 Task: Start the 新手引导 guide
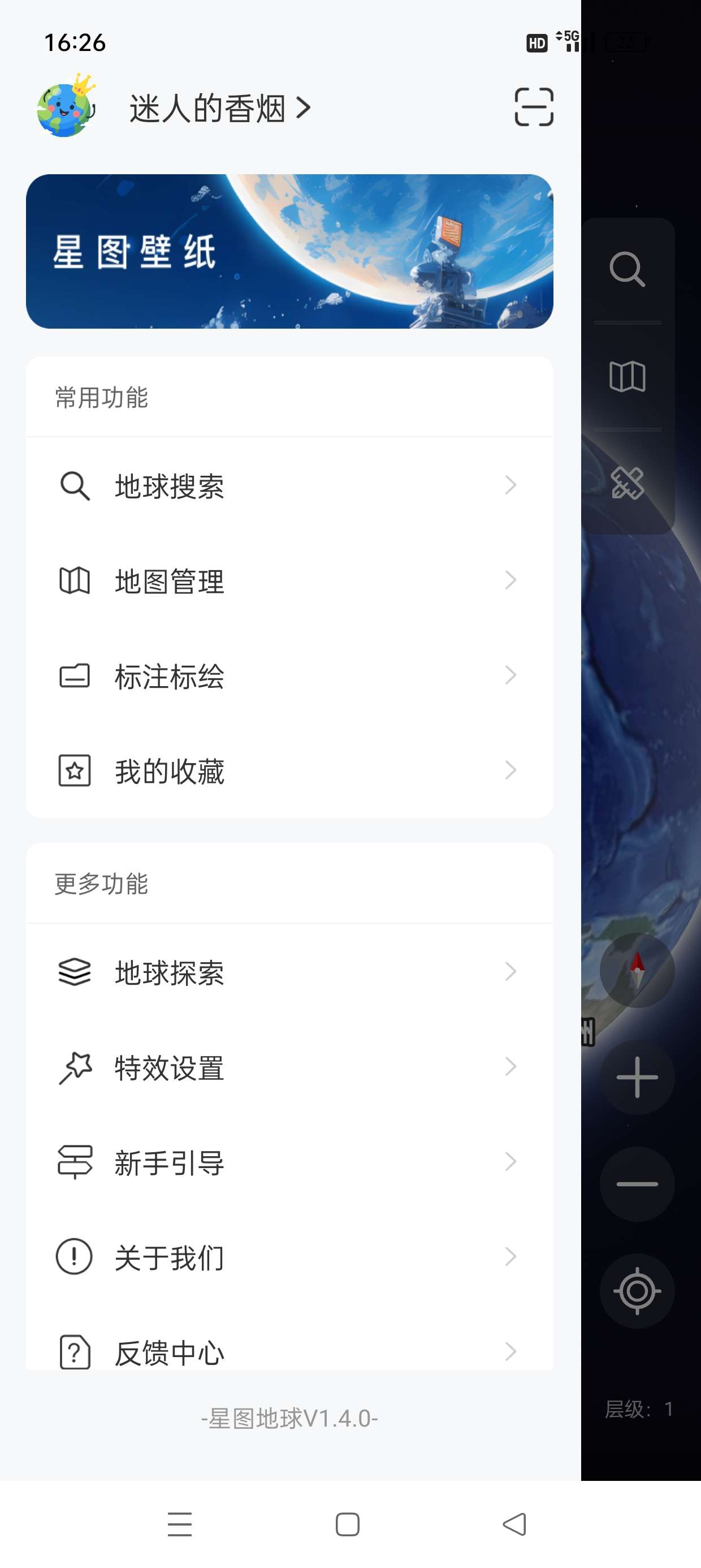point(289,1162)
